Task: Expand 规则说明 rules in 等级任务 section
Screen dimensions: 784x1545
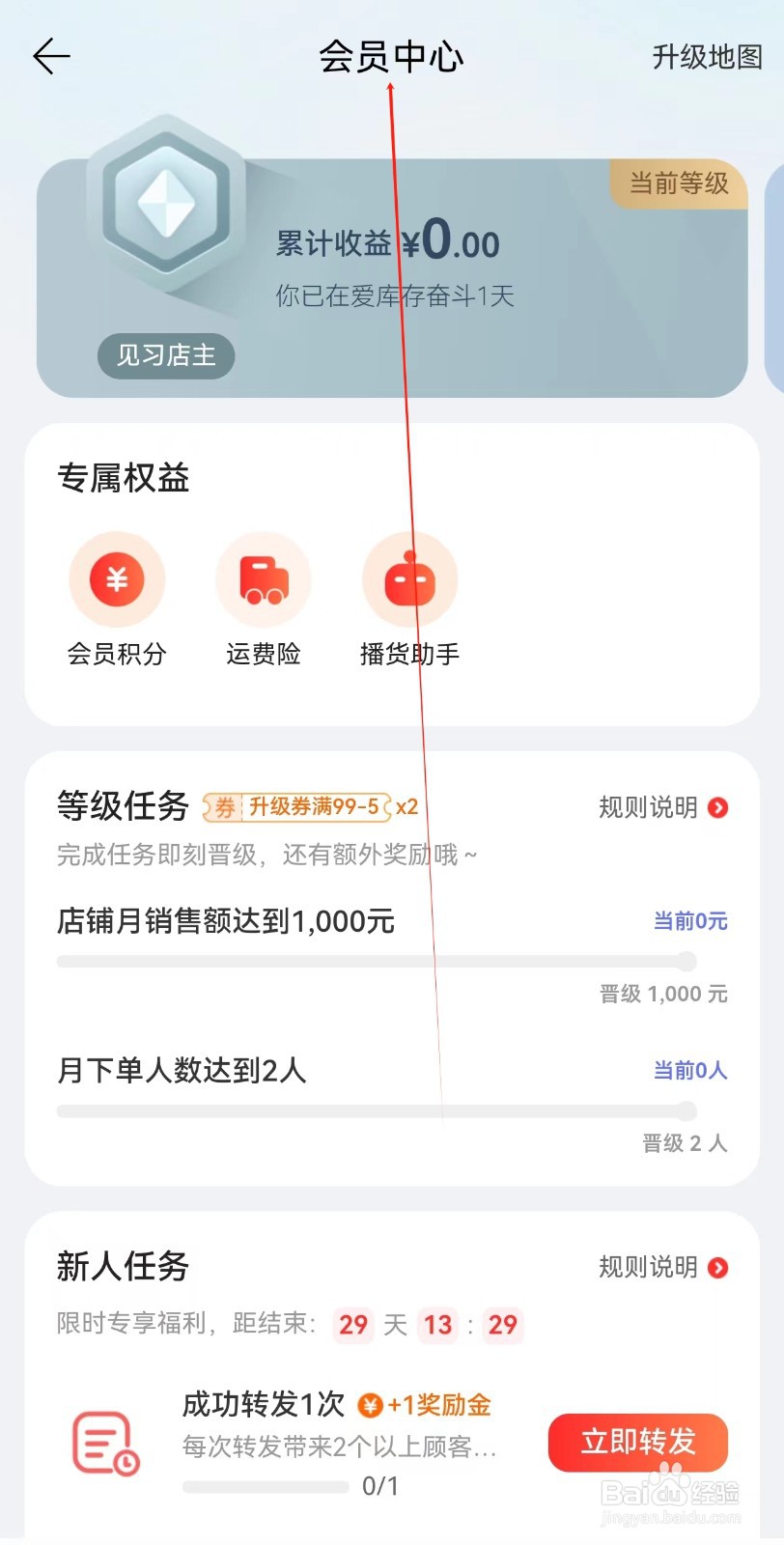Action: coord(648,807)
